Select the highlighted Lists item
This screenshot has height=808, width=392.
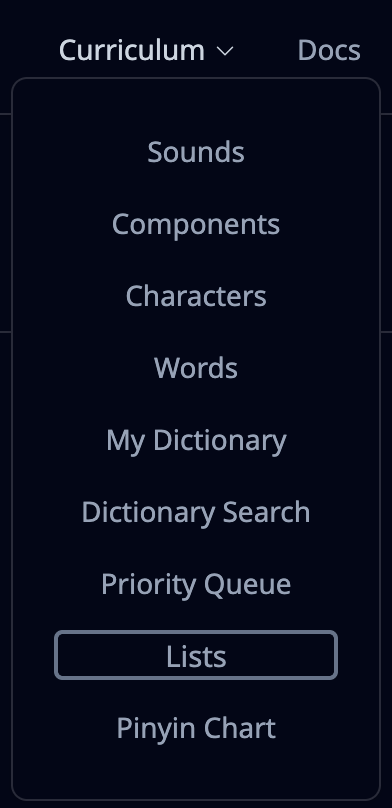pyautogui.click(x=196, y=655)
